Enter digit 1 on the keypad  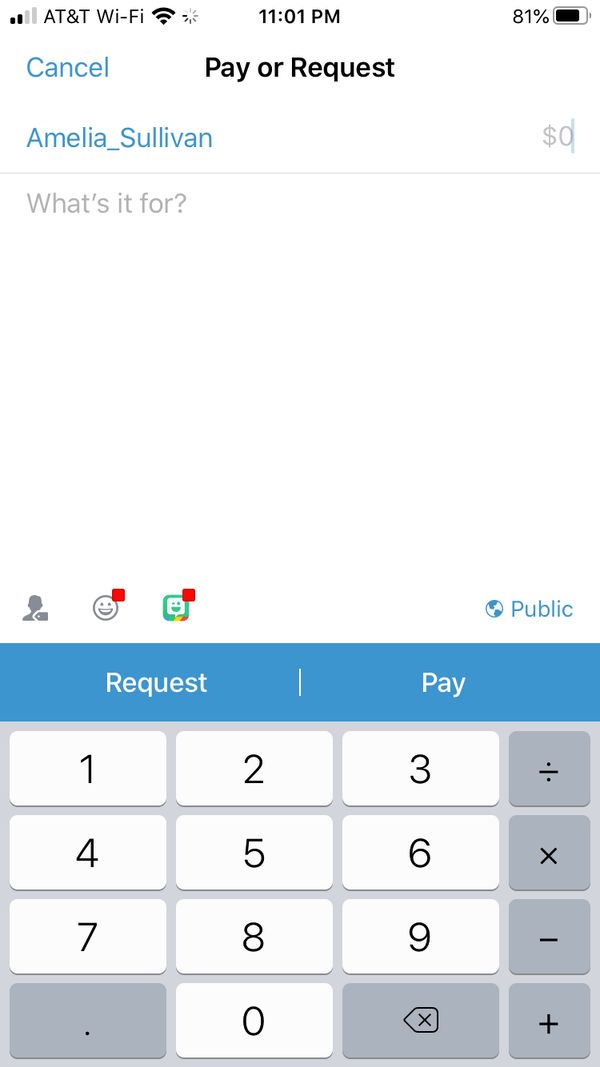(x=88, y=769)
